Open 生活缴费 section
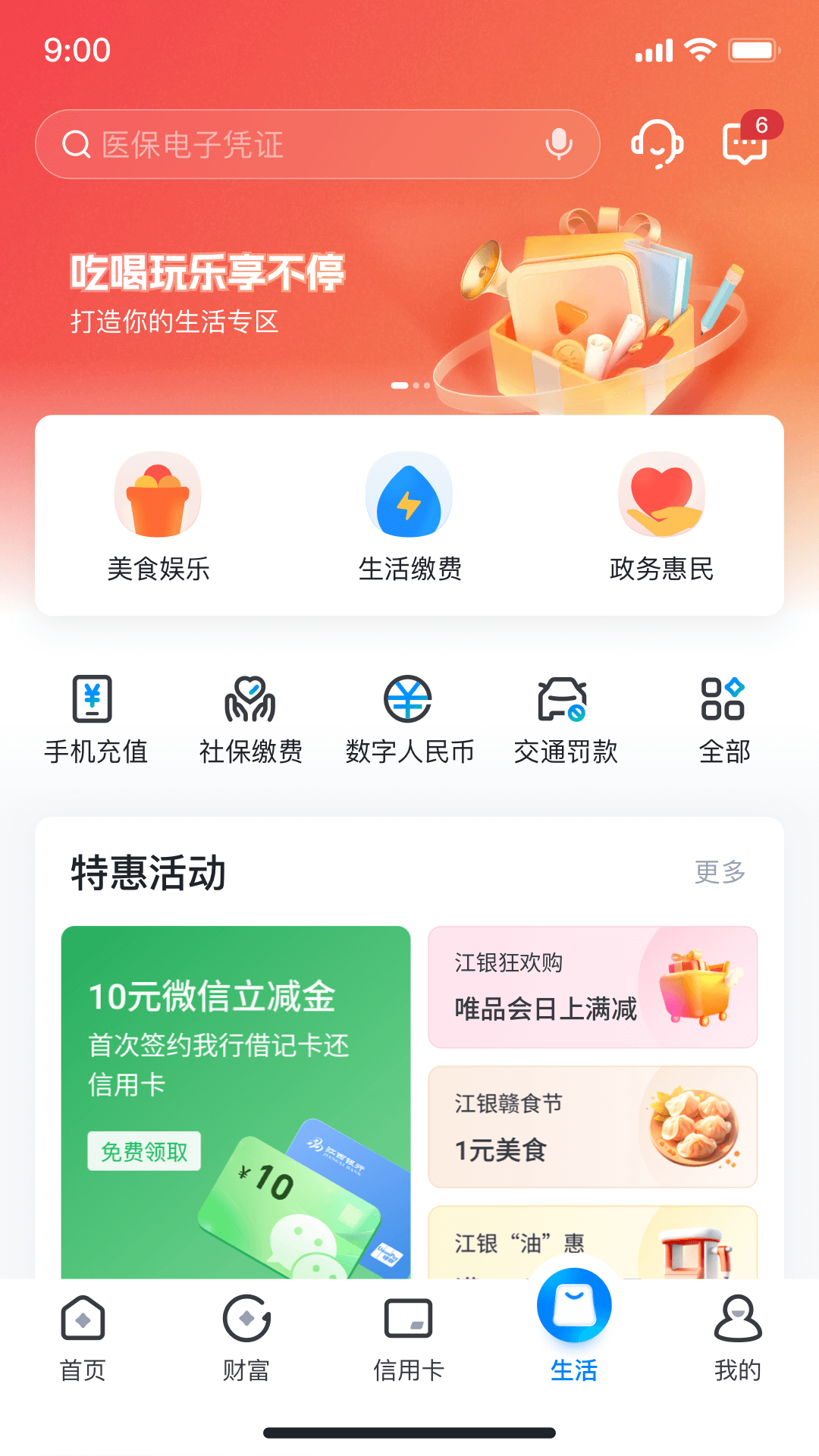Image resolution: width=819 pixels, height=1456 pixels. 409,517
